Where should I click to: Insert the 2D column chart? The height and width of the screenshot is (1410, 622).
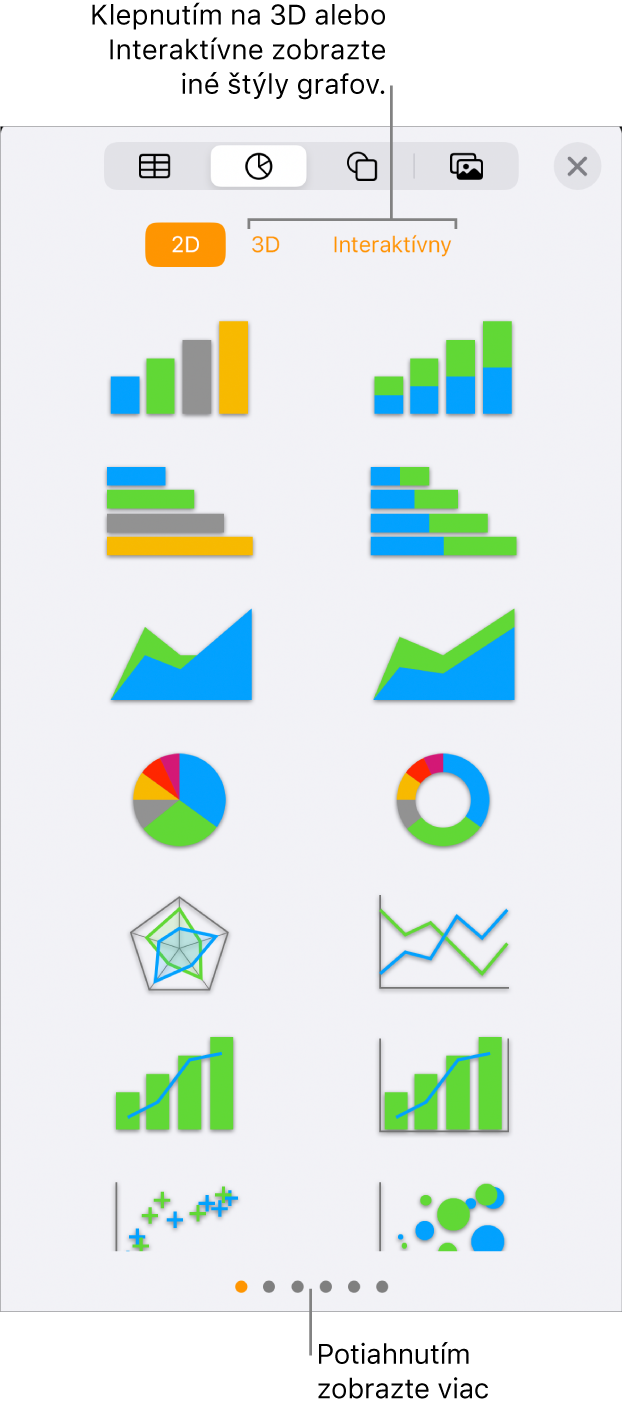(x=179, y=369)
